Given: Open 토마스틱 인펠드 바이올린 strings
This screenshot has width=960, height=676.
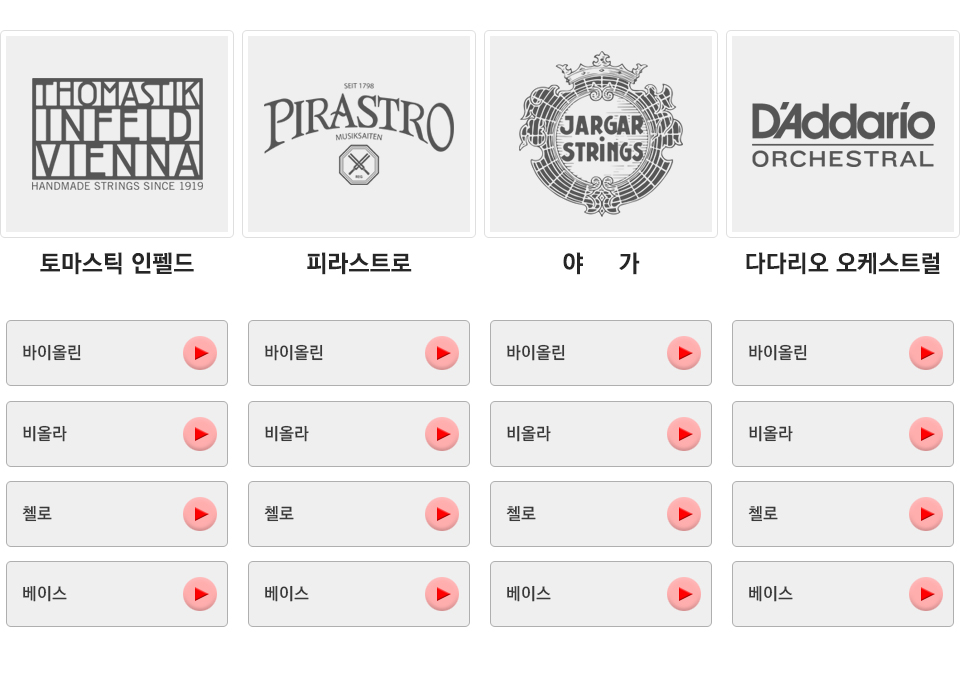Looking at the screenshot, I should pos(117,353).
